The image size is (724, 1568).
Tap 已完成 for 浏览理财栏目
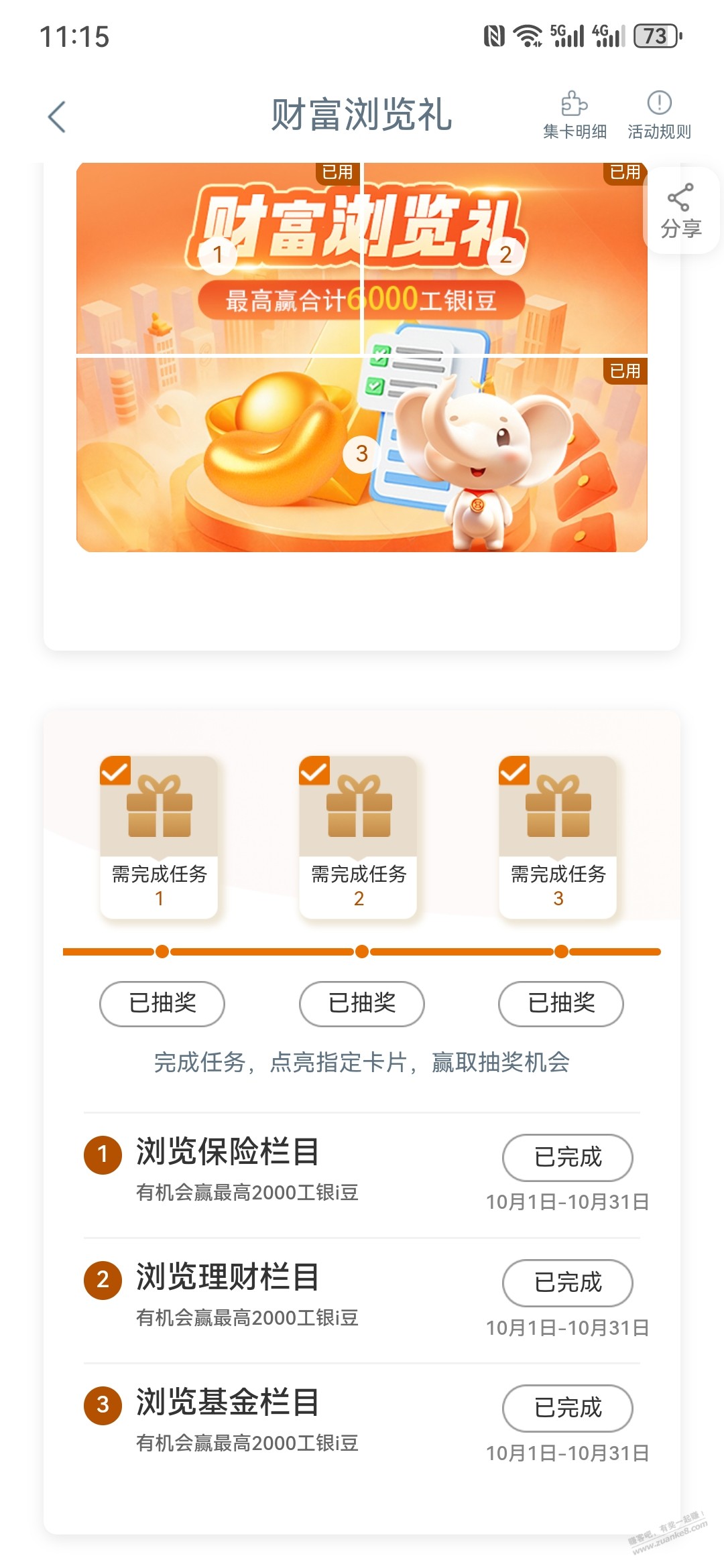[x=567, y=1282]
